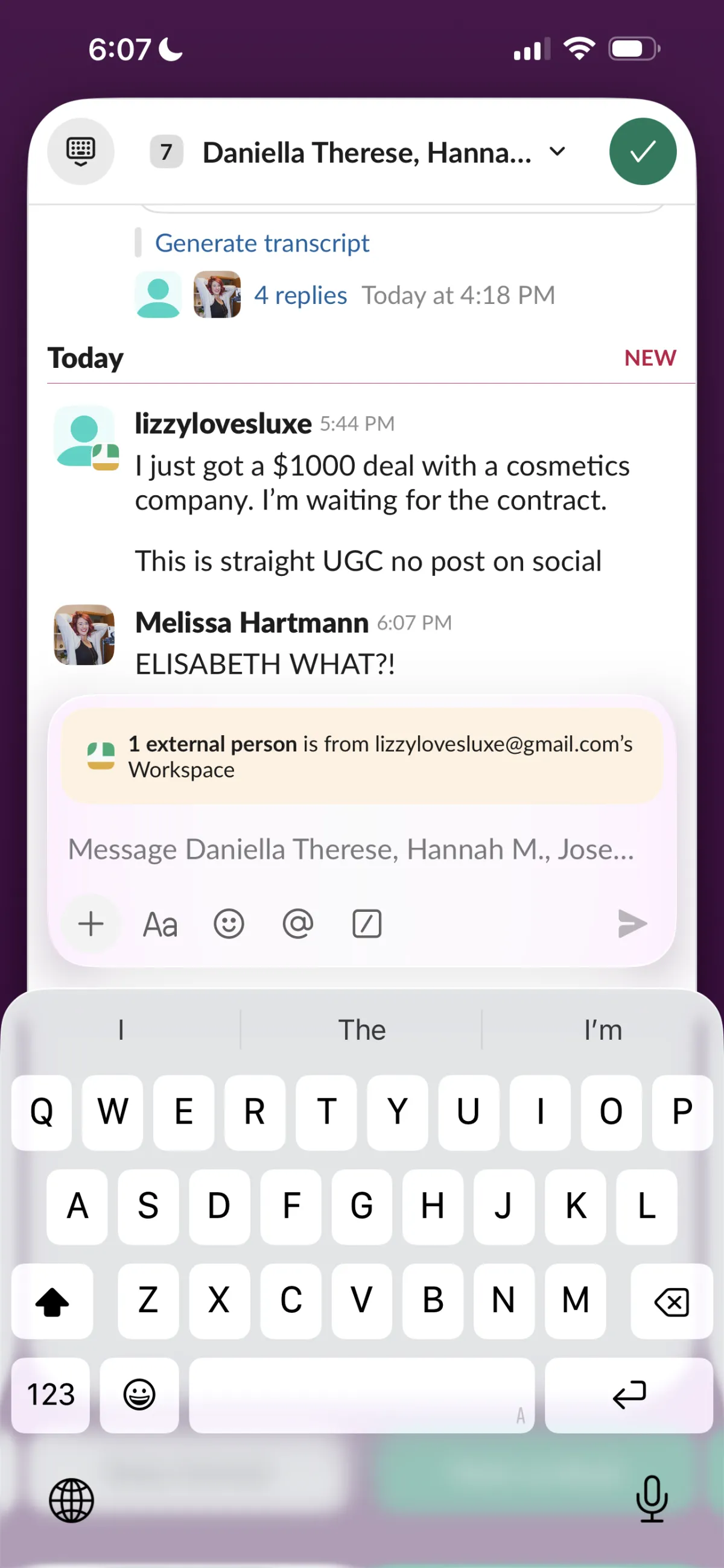Tap the green checkmark button
Screen dimensions: 724x1568
tap(643, 151)
